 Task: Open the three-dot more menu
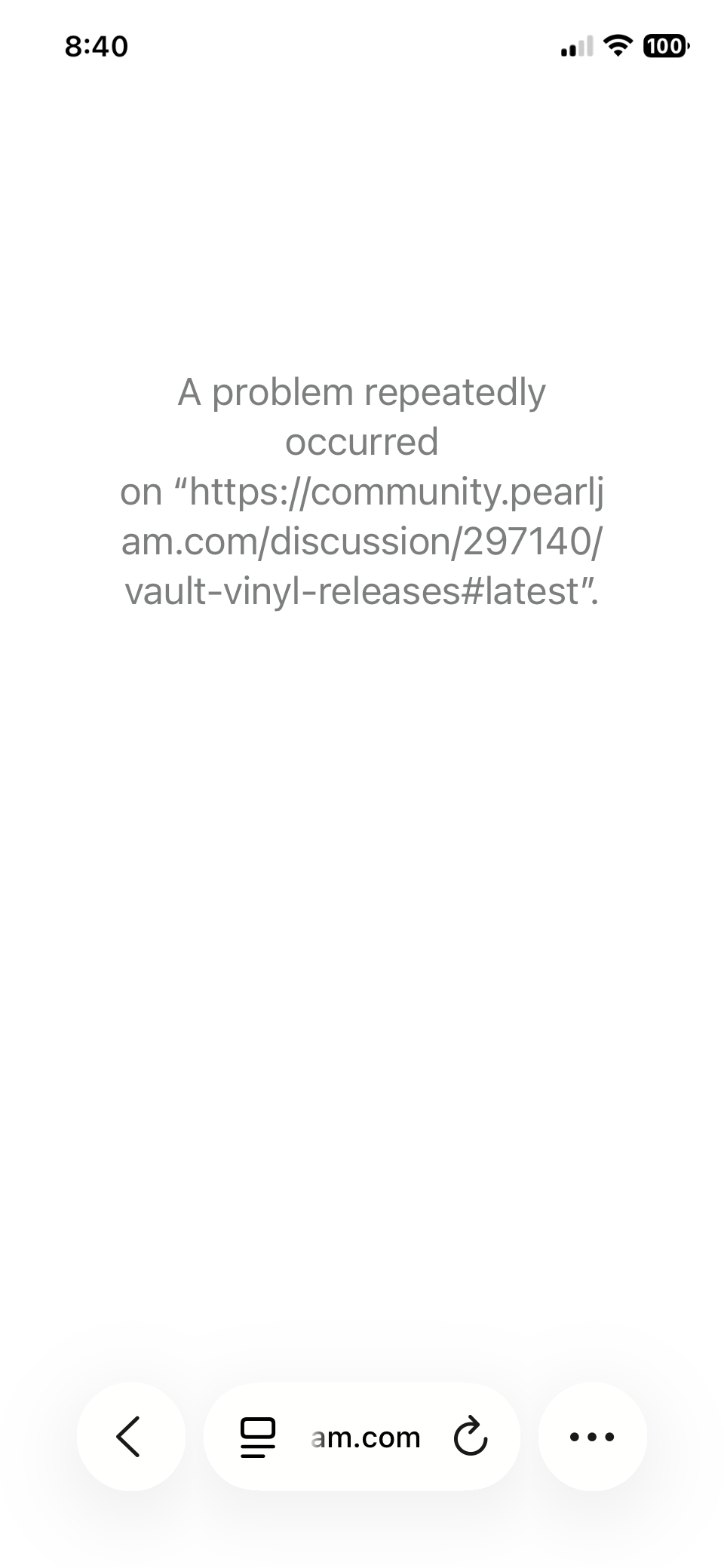[592, 1437]
